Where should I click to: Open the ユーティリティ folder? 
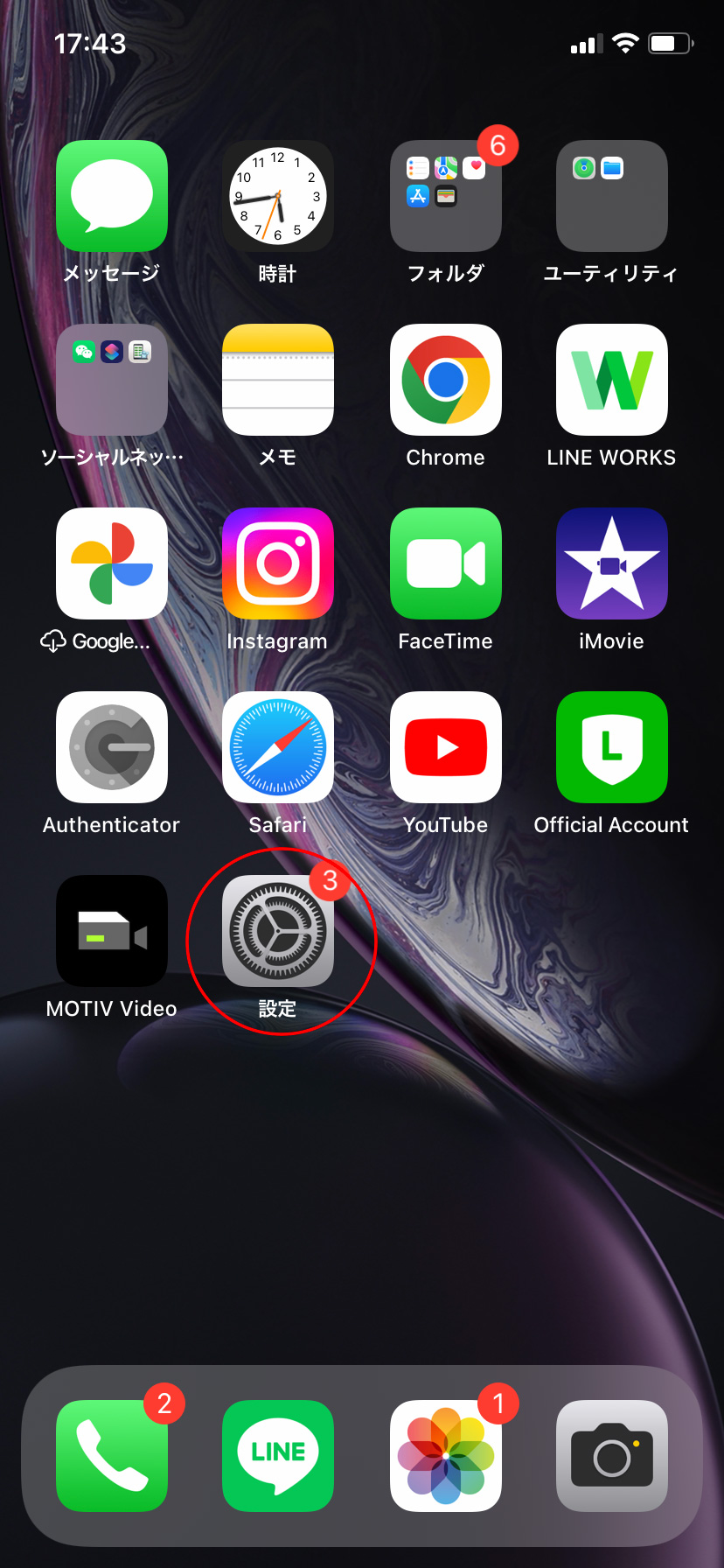[x=612, y=196]
